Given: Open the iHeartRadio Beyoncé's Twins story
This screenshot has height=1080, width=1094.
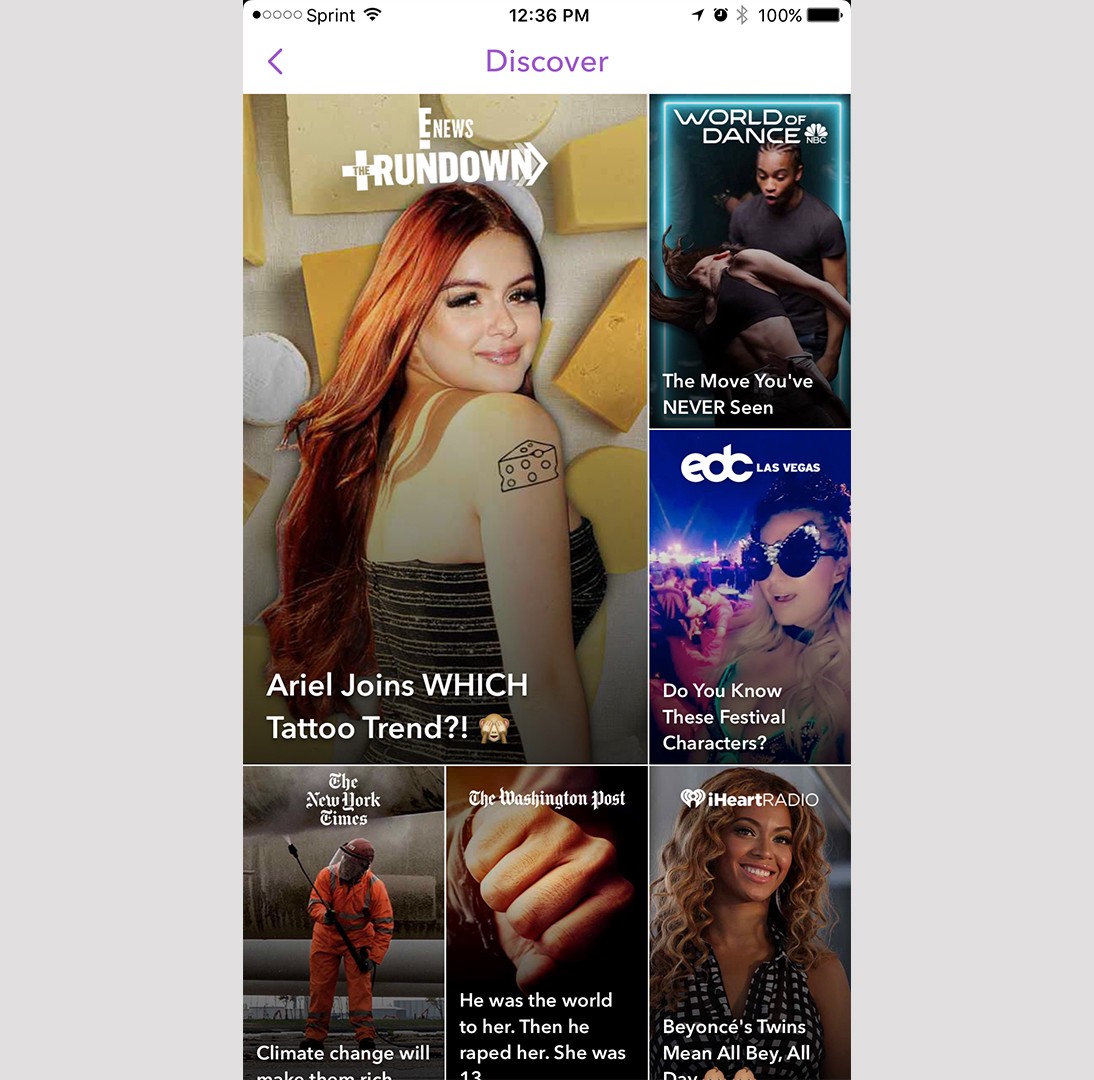Looking at the screenshot, I should (750, 922).
